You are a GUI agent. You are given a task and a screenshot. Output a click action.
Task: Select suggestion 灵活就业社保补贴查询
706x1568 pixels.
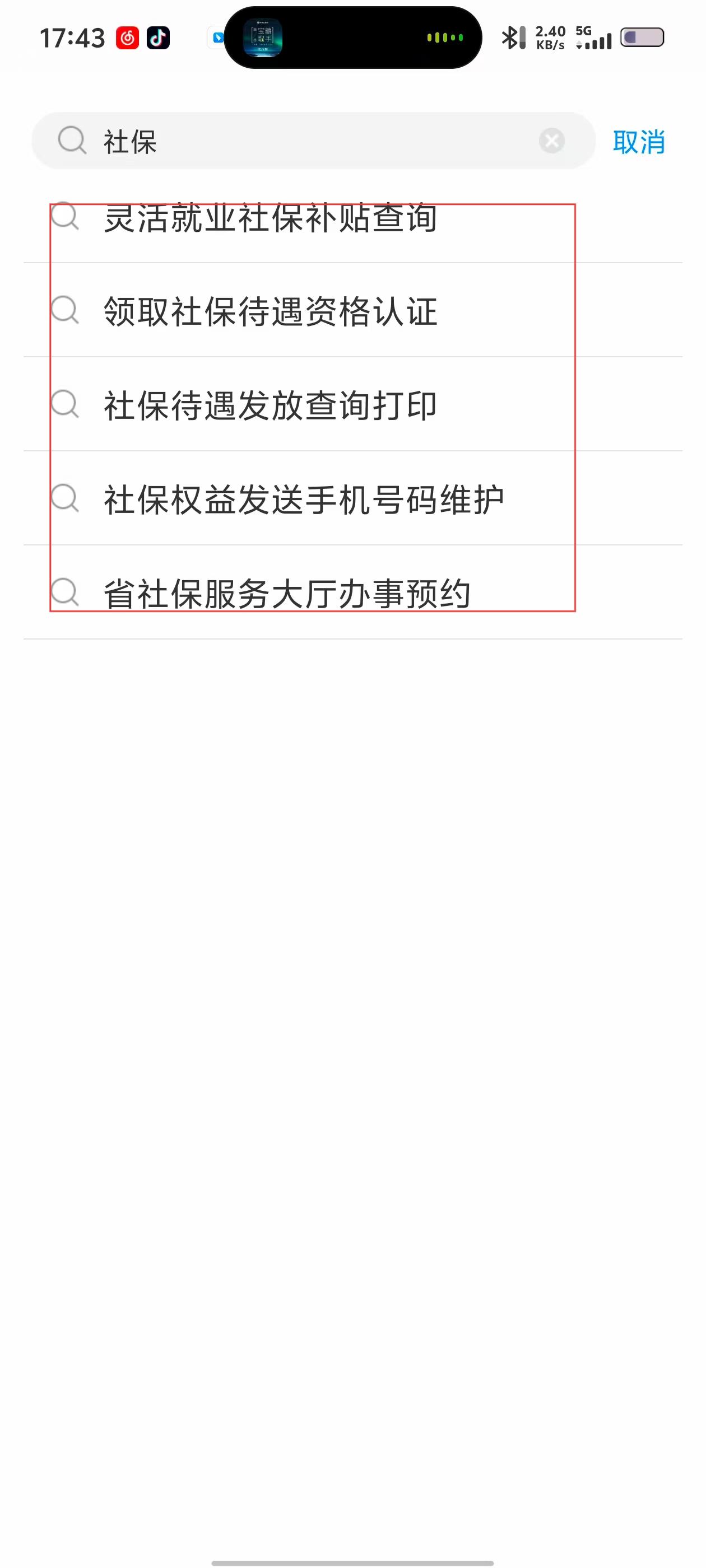coord(352,217)
